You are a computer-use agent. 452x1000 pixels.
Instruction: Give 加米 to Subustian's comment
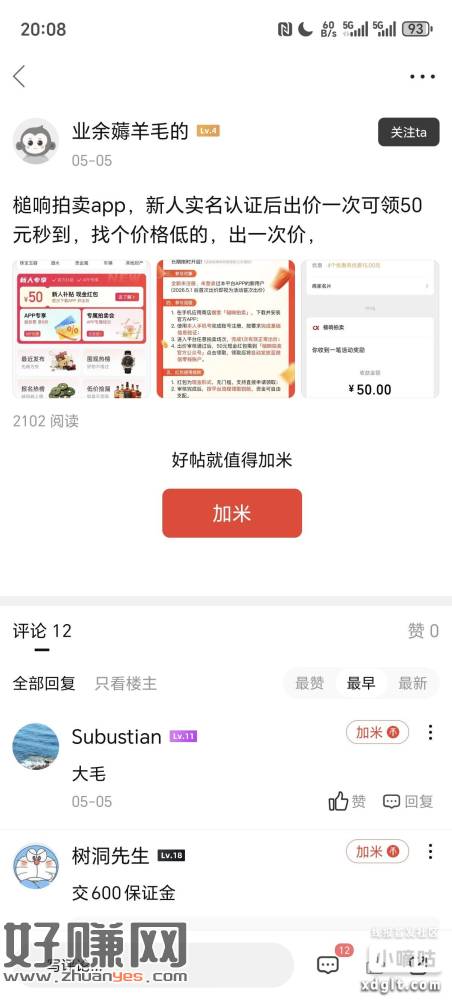[x=377, y=733]
